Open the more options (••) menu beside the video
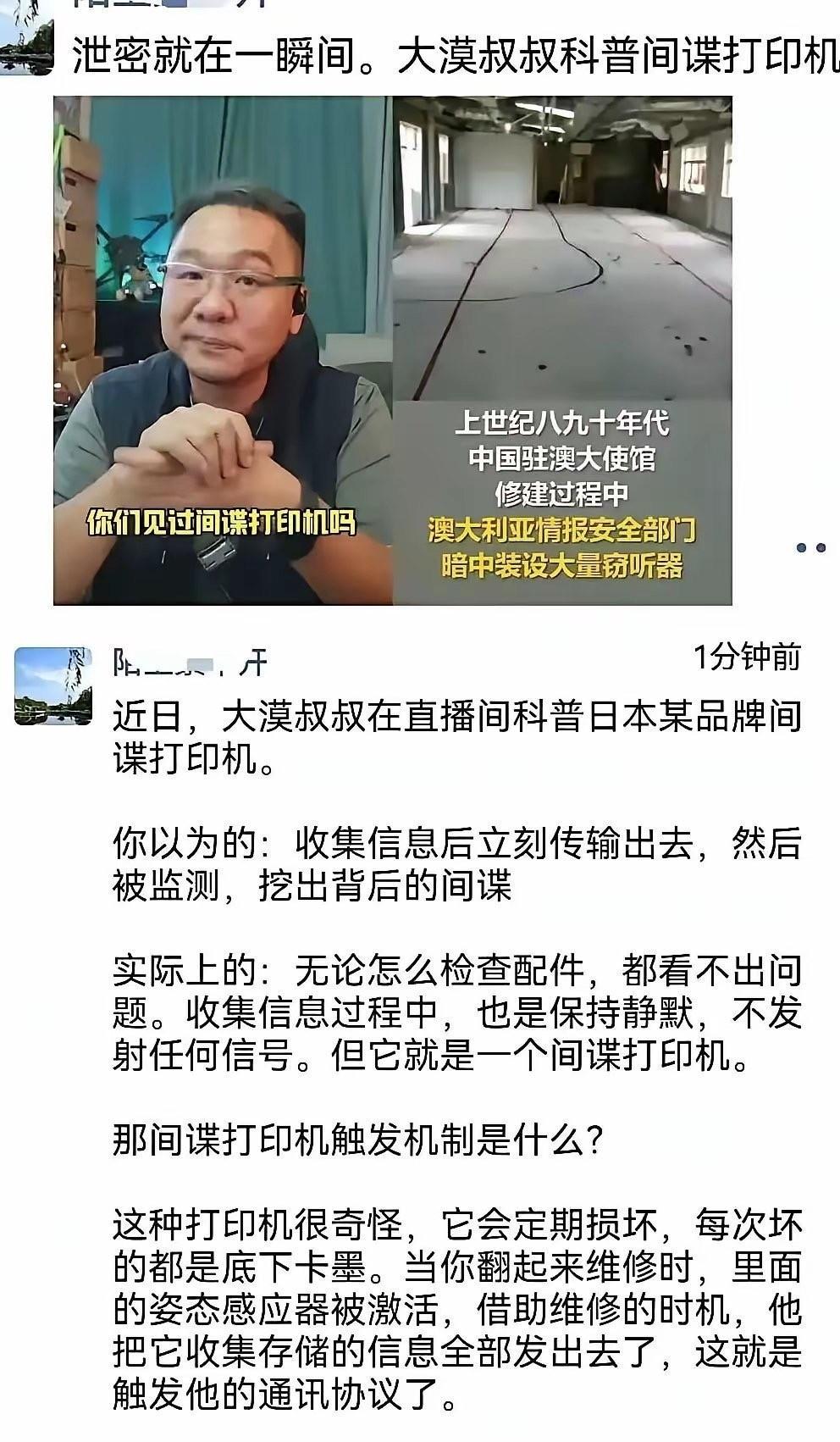This screenshot has width=840, height=1442. [811, 548]
